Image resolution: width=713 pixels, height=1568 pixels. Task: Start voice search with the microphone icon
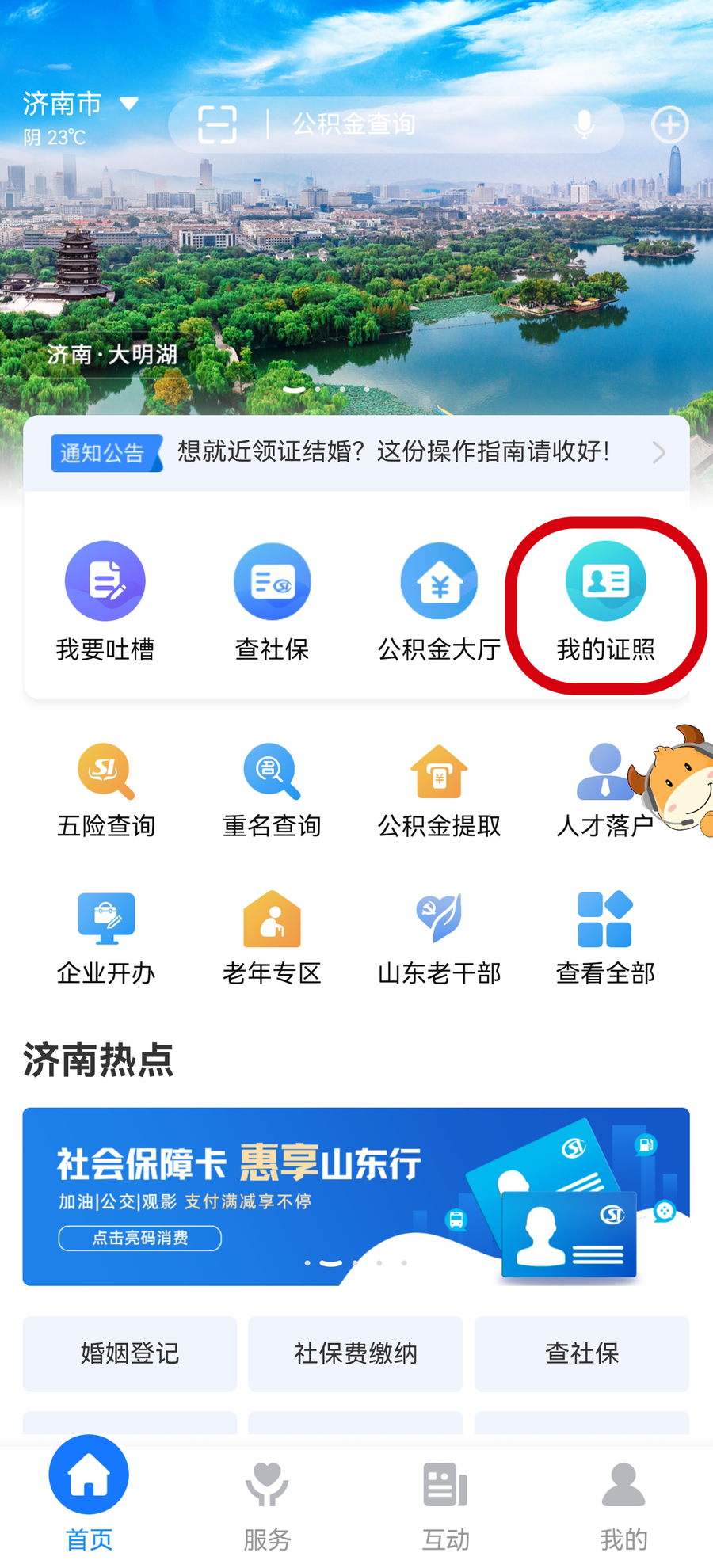click(584, 124)
